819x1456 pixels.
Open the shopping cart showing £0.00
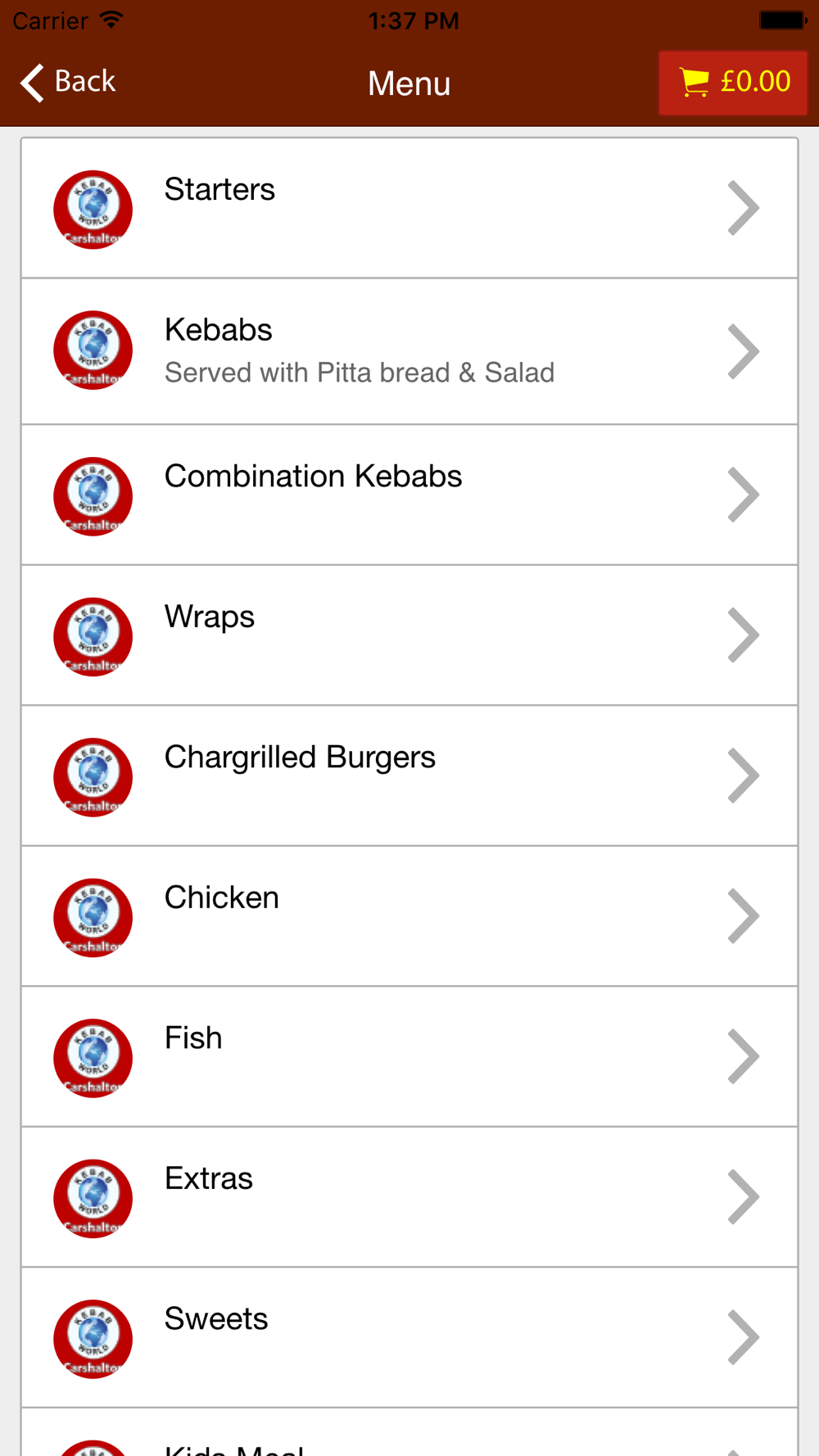[x=733, y=83]
